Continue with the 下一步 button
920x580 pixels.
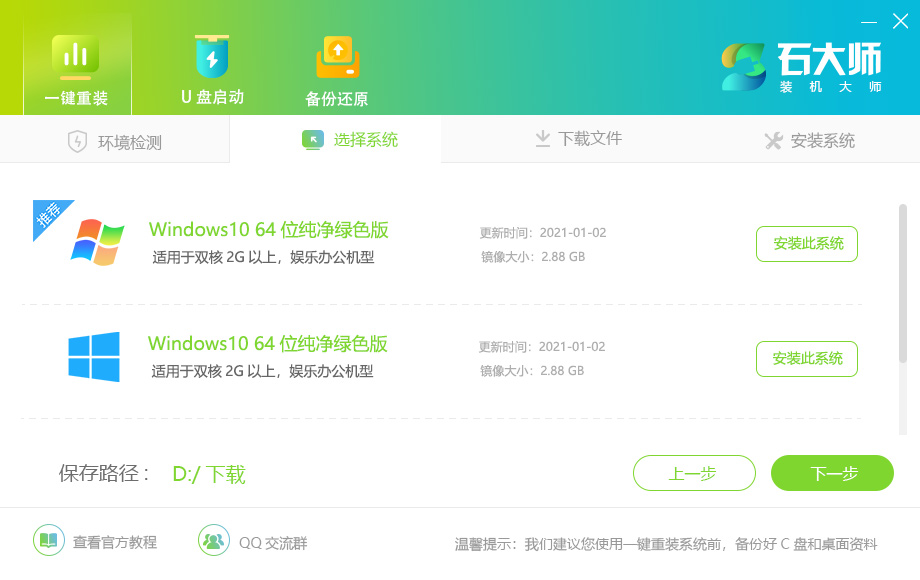832,474
